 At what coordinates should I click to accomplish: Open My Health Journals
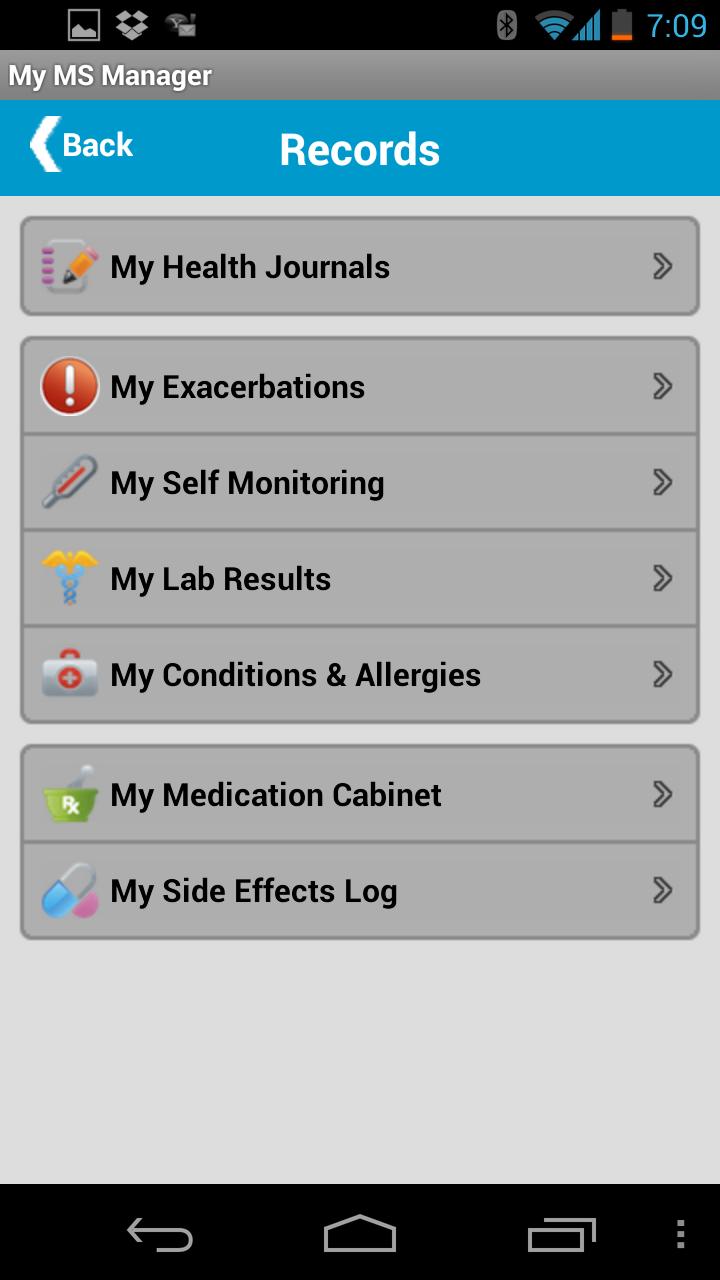click(360, 267)
